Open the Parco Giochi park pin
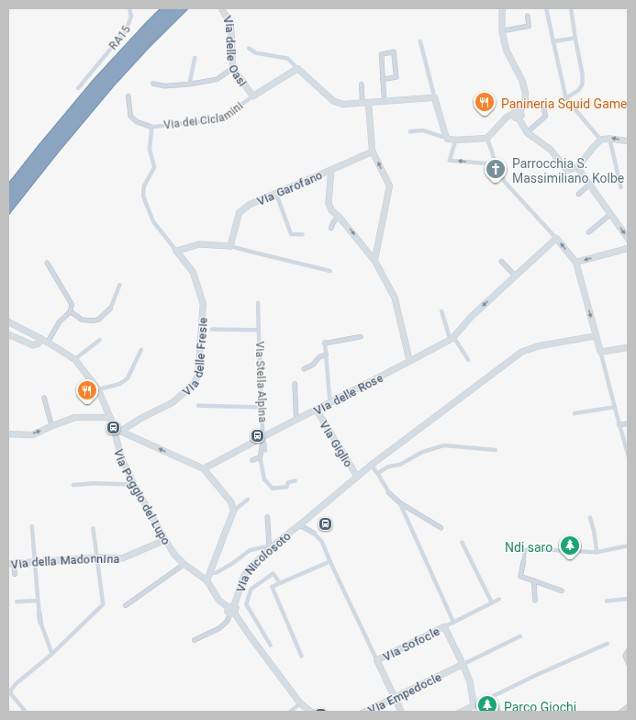 [487, 705]
